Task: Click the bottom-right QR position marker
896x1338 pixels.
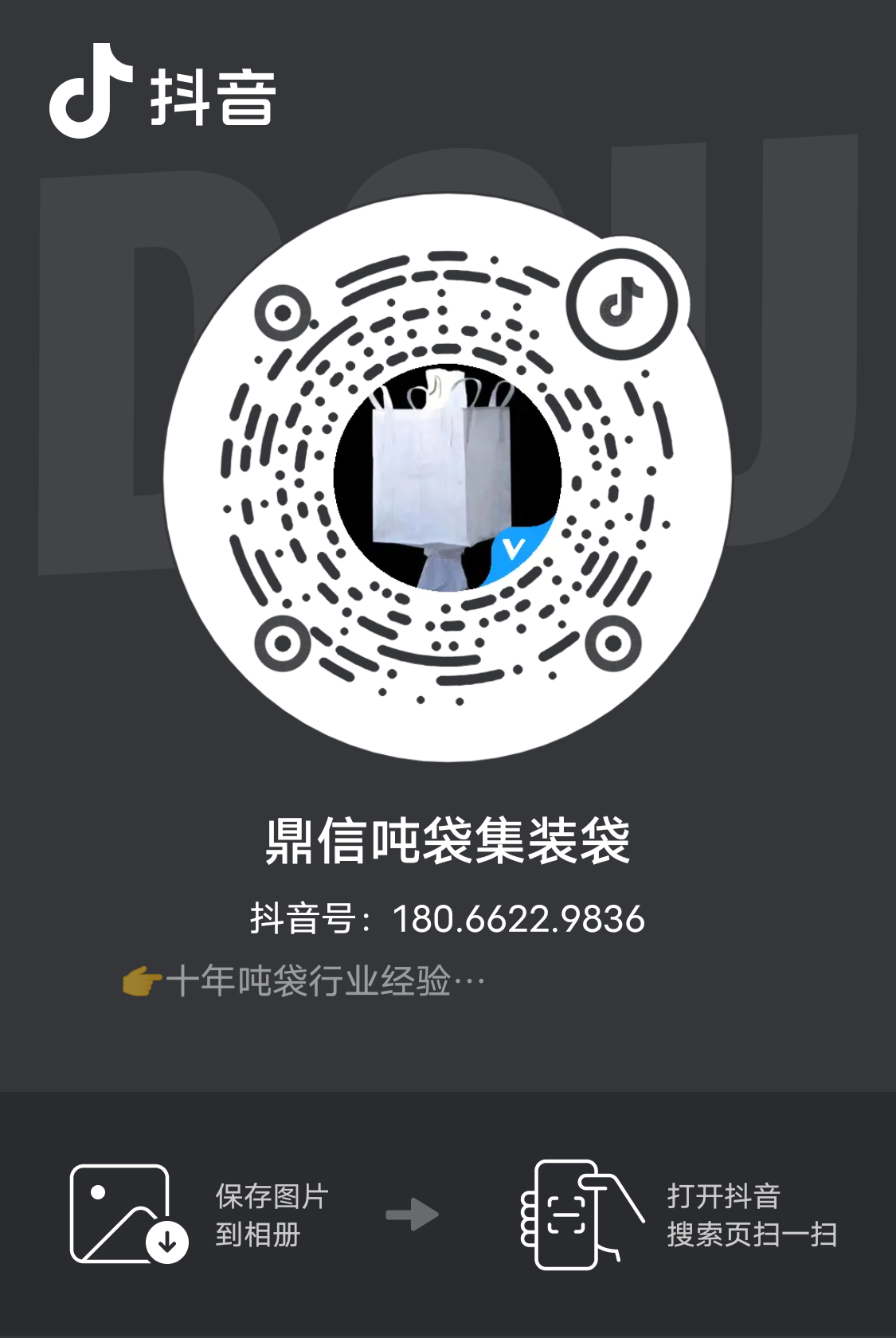Action: tap(613, 641)
